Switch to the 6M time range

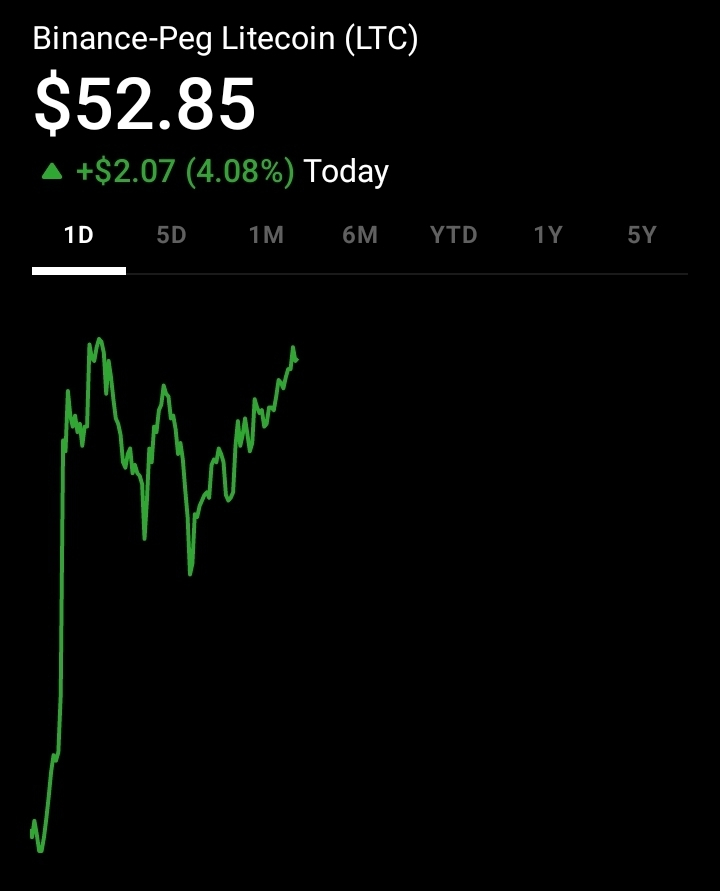tap(360, 236)
